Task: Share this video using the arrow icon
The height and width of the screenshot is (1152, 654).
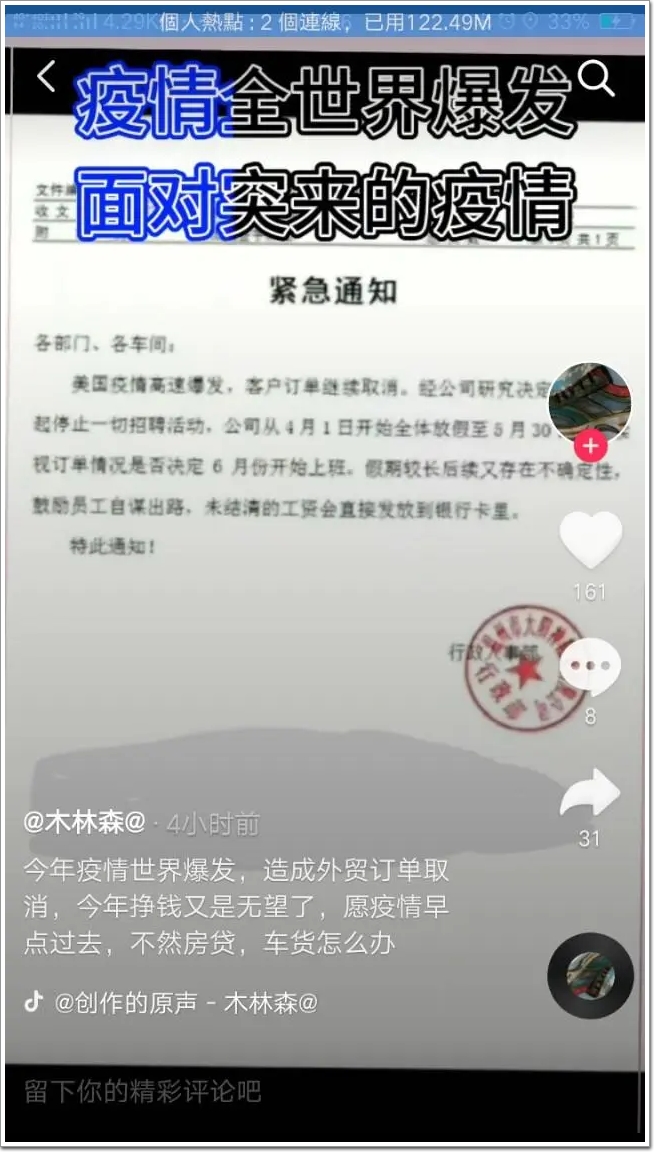Action: (x=590, y=793)
